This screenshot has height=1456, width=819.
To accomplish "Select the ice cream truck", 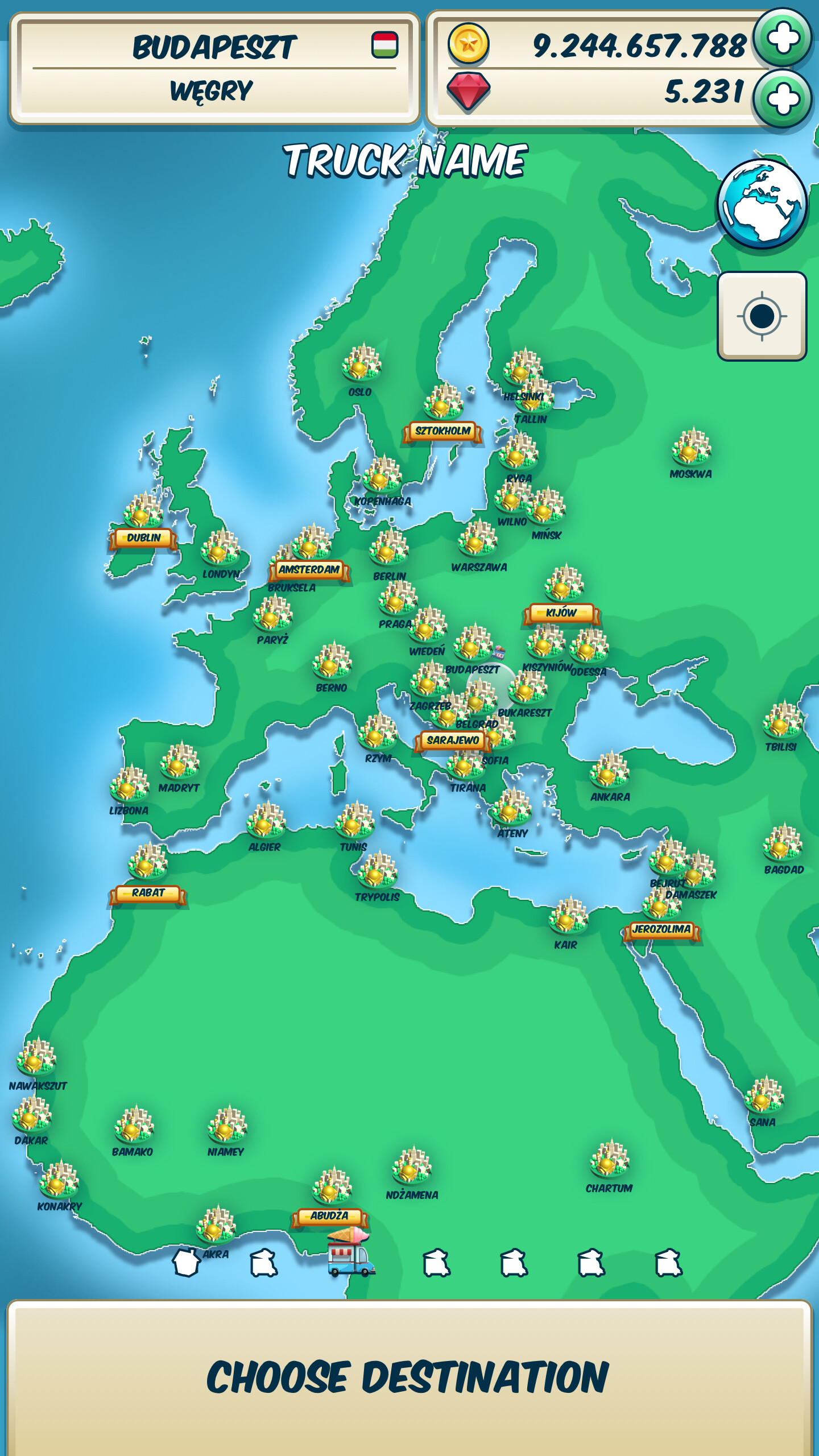I will (350, 1252).
